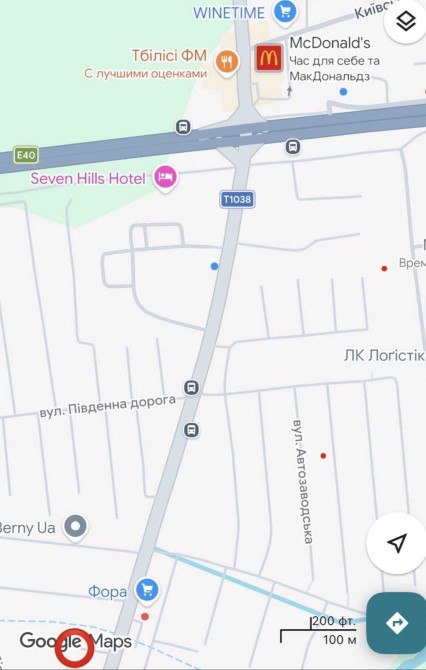Open the Фора store pin
Screen dimensions: 426x670
[x=147, y=591]
